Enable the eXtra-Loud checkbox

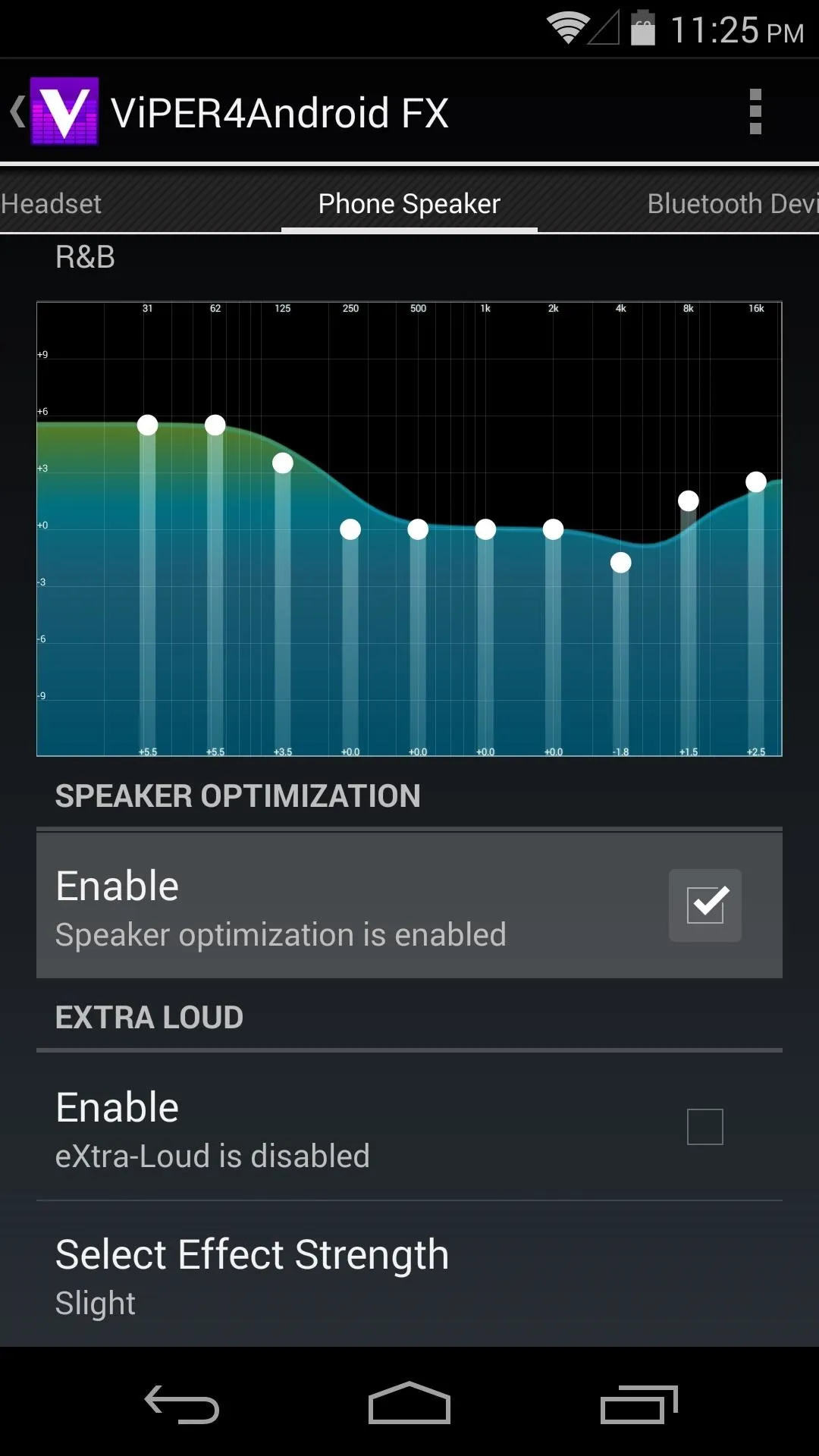705,1127
